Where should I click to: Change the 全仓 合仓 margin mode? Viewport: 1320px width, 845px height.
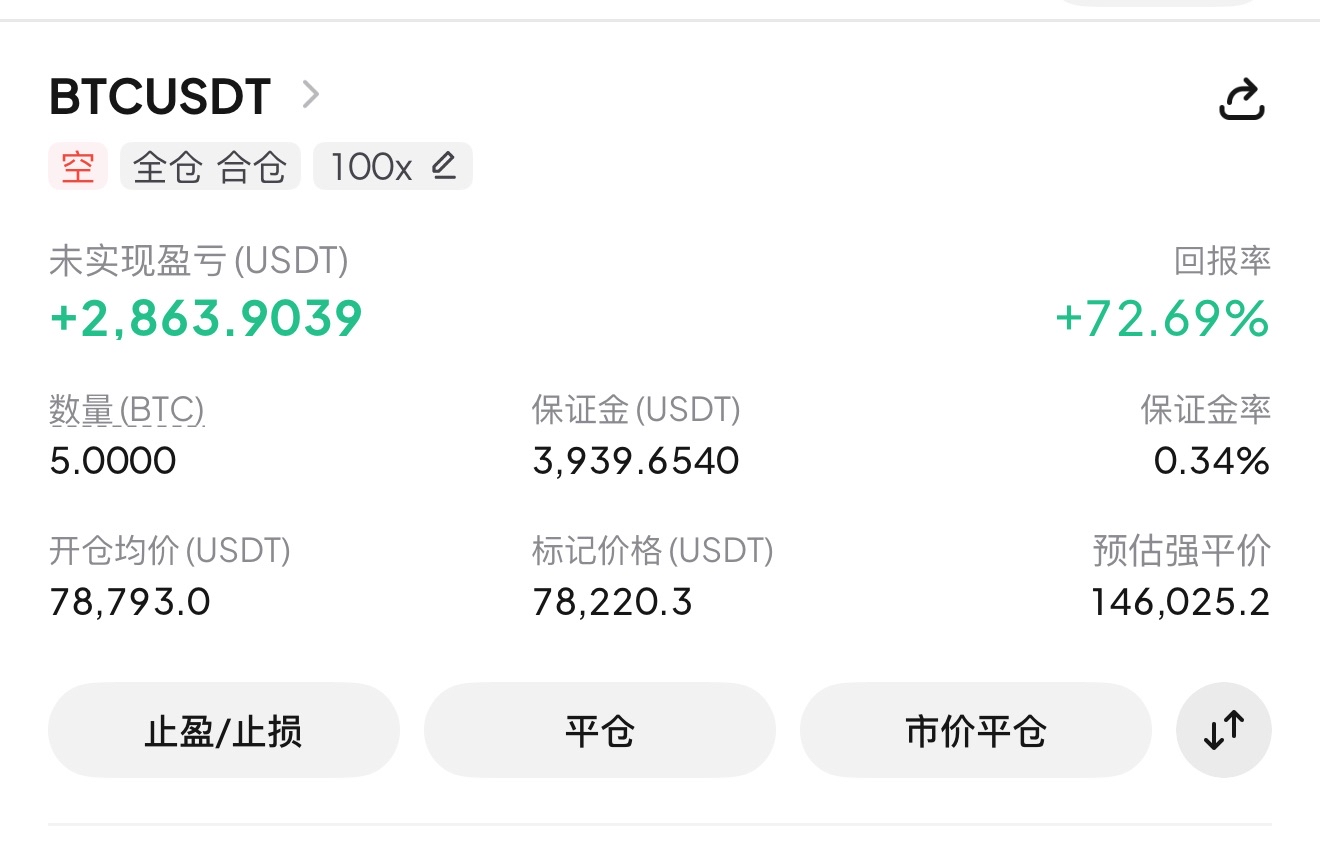coord(210,166)
